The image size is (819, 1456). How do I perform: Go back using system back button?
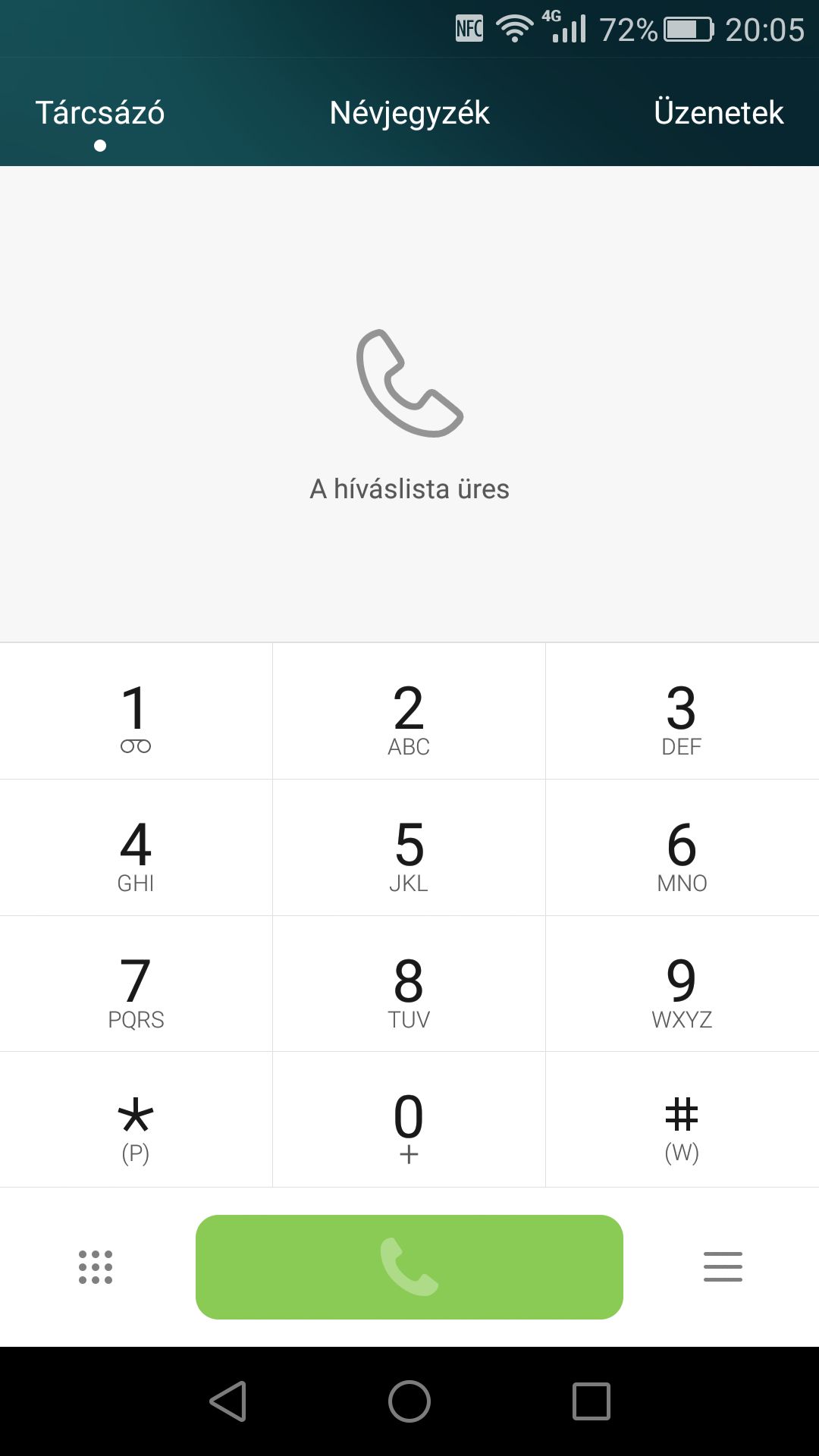pyautogui.click(x=228, y=1401)
